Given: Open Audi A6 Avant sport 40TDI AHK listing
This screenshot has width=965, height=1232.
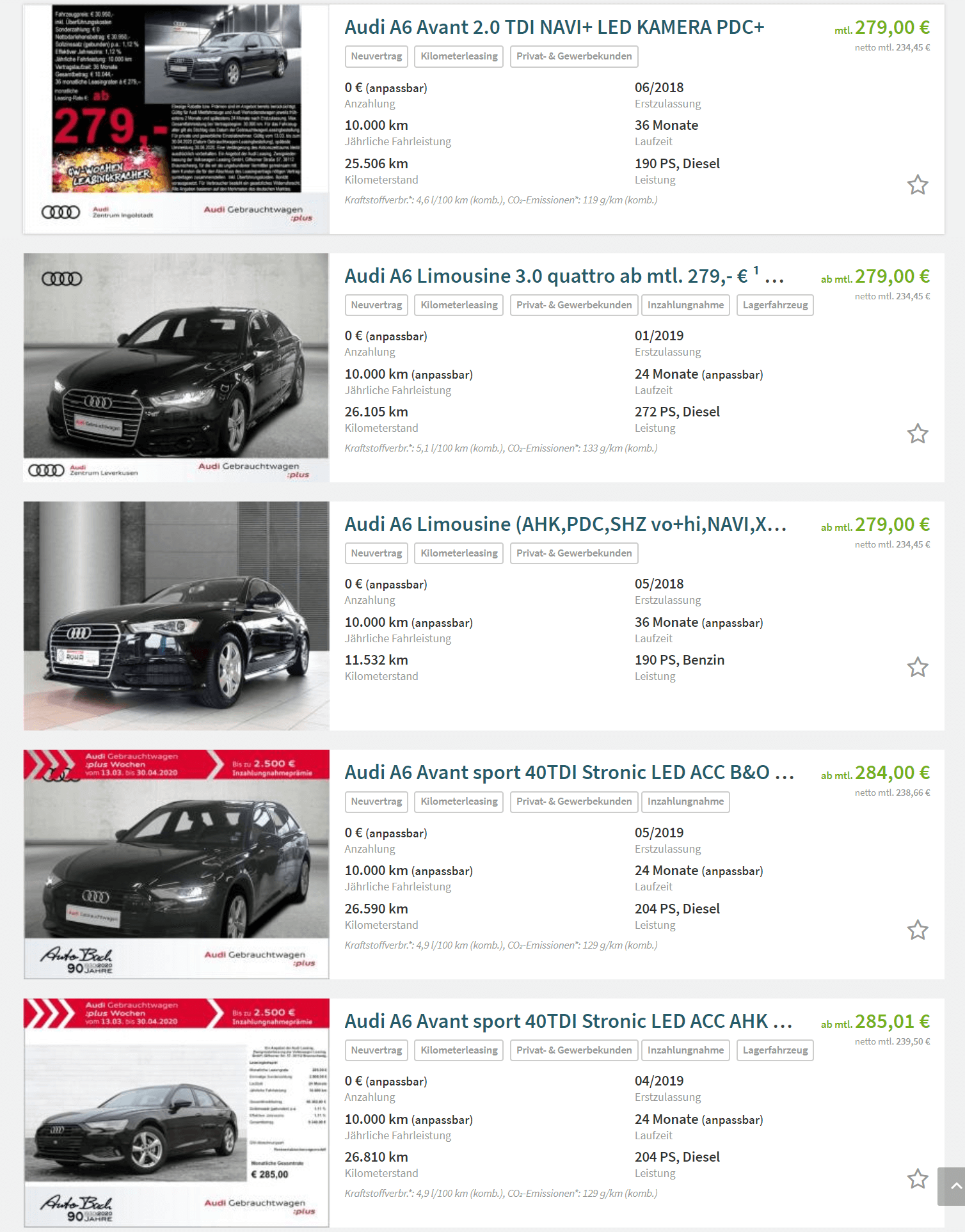Looking at the screenshot, I should pos(568,1022).
